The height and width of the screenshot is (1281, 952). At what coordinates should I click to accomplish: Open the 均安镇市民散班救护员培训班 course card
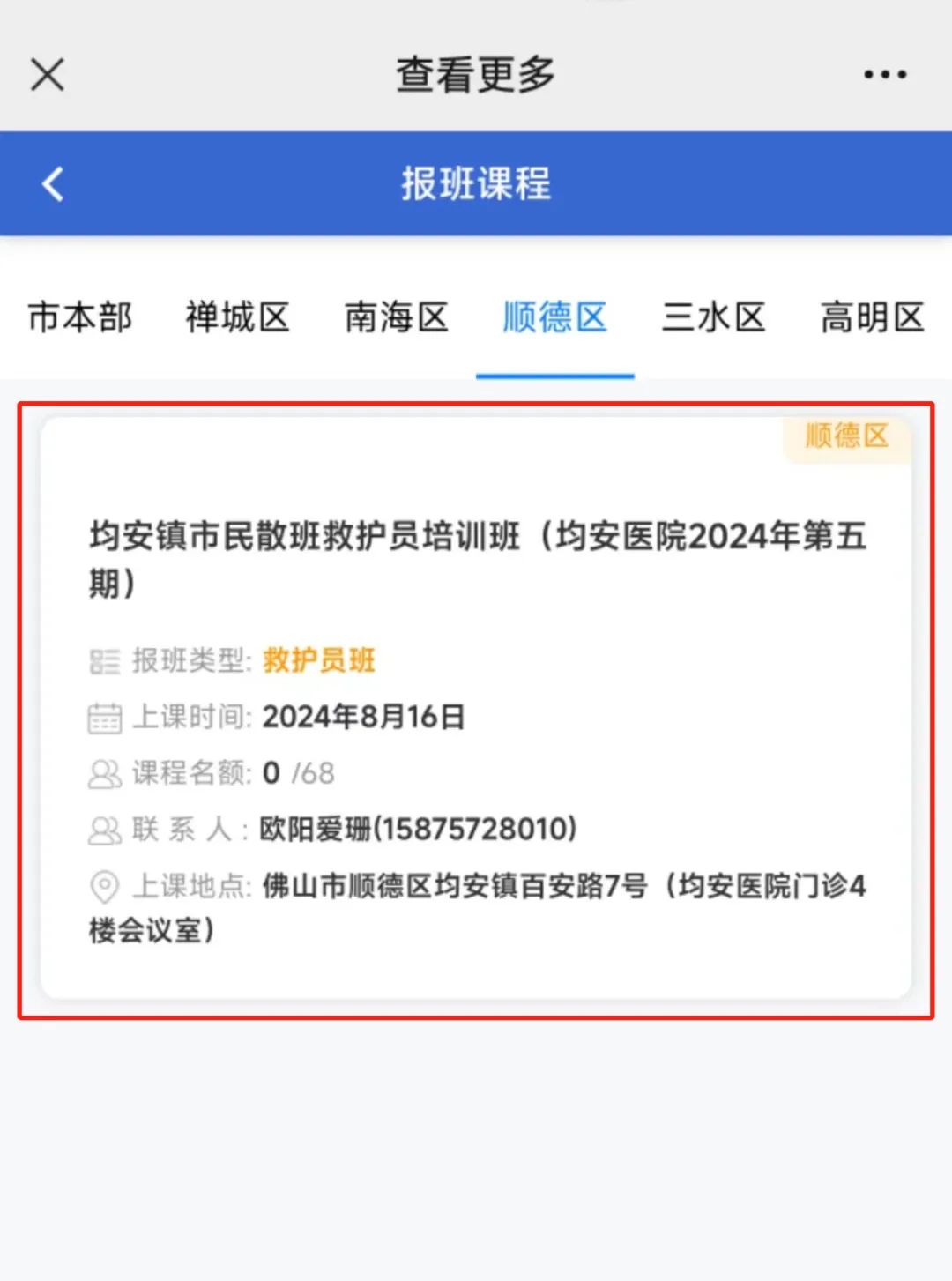[x=476, y=708]
